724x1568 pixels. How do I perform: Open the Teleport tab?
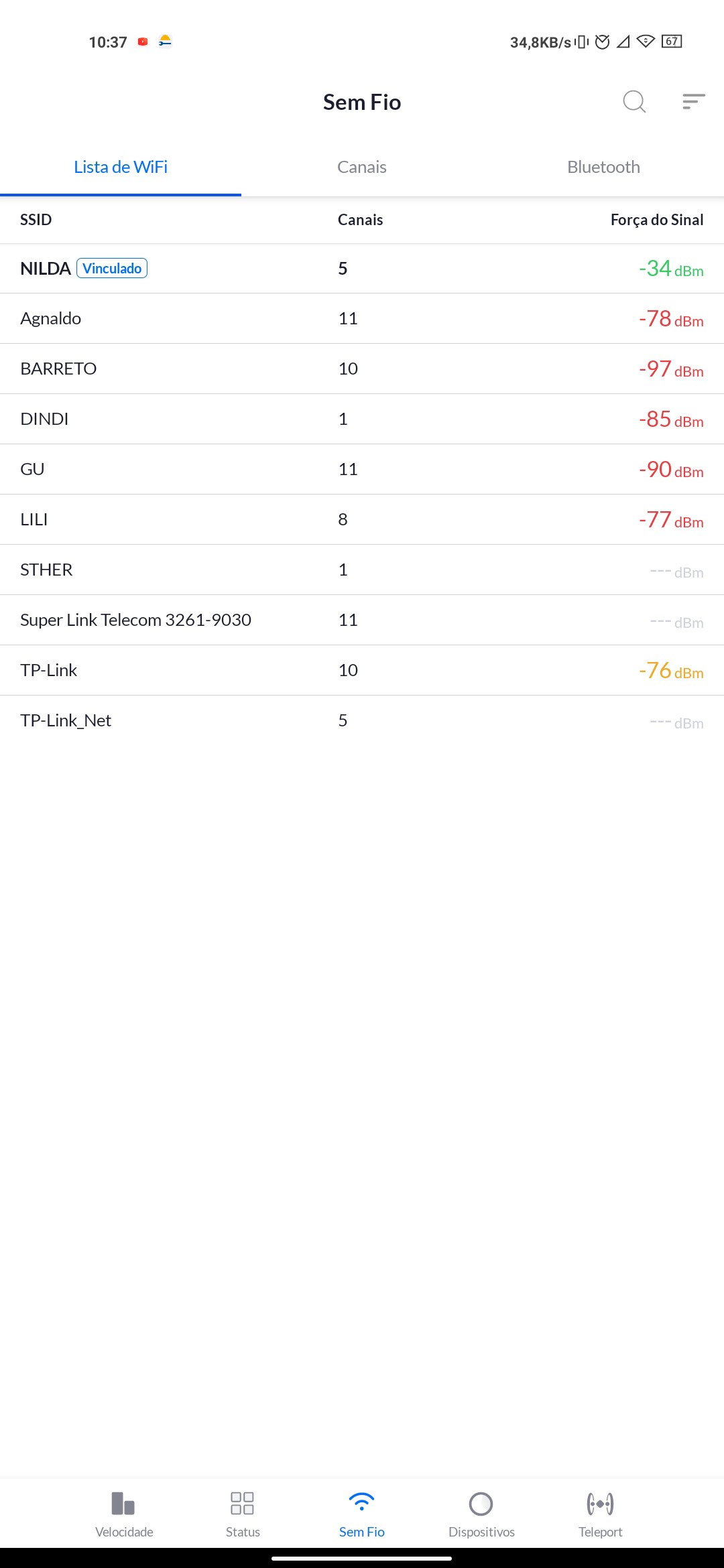click(x=600, y=1514)
